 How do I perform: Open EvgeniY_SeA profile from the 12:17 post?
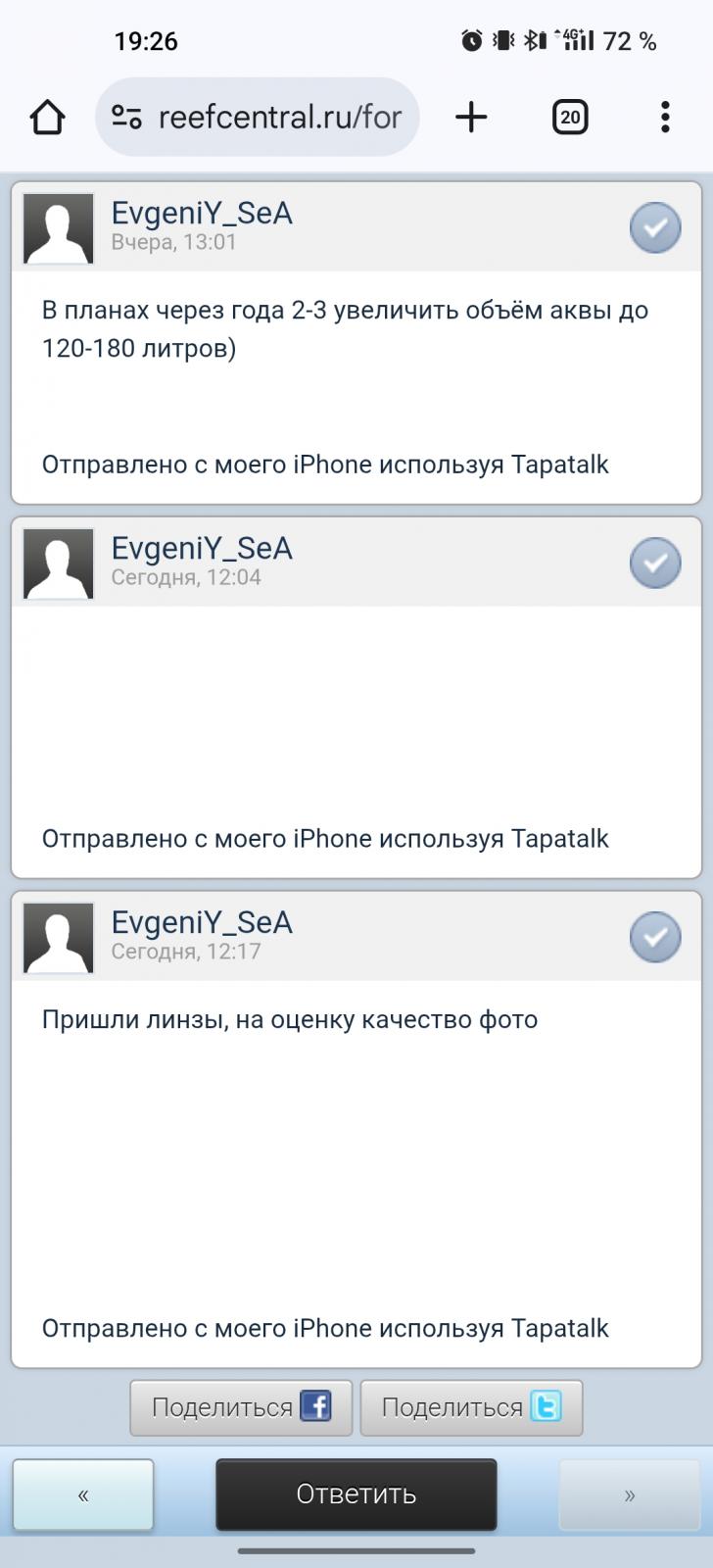(202, 922)
